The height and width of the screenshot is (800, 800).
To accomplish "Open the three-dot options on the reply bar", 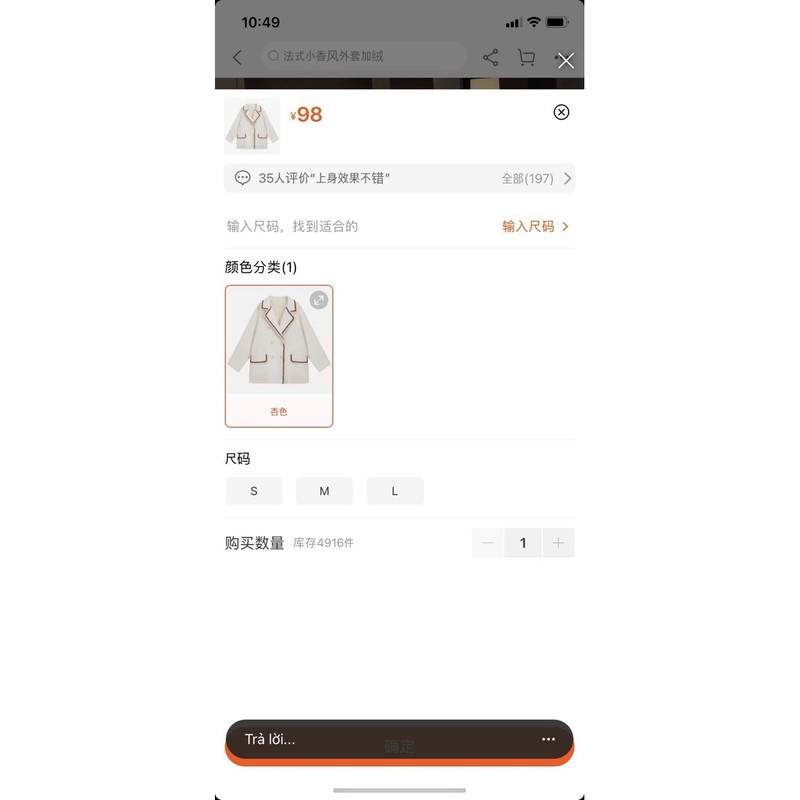I will click(548, 739).
